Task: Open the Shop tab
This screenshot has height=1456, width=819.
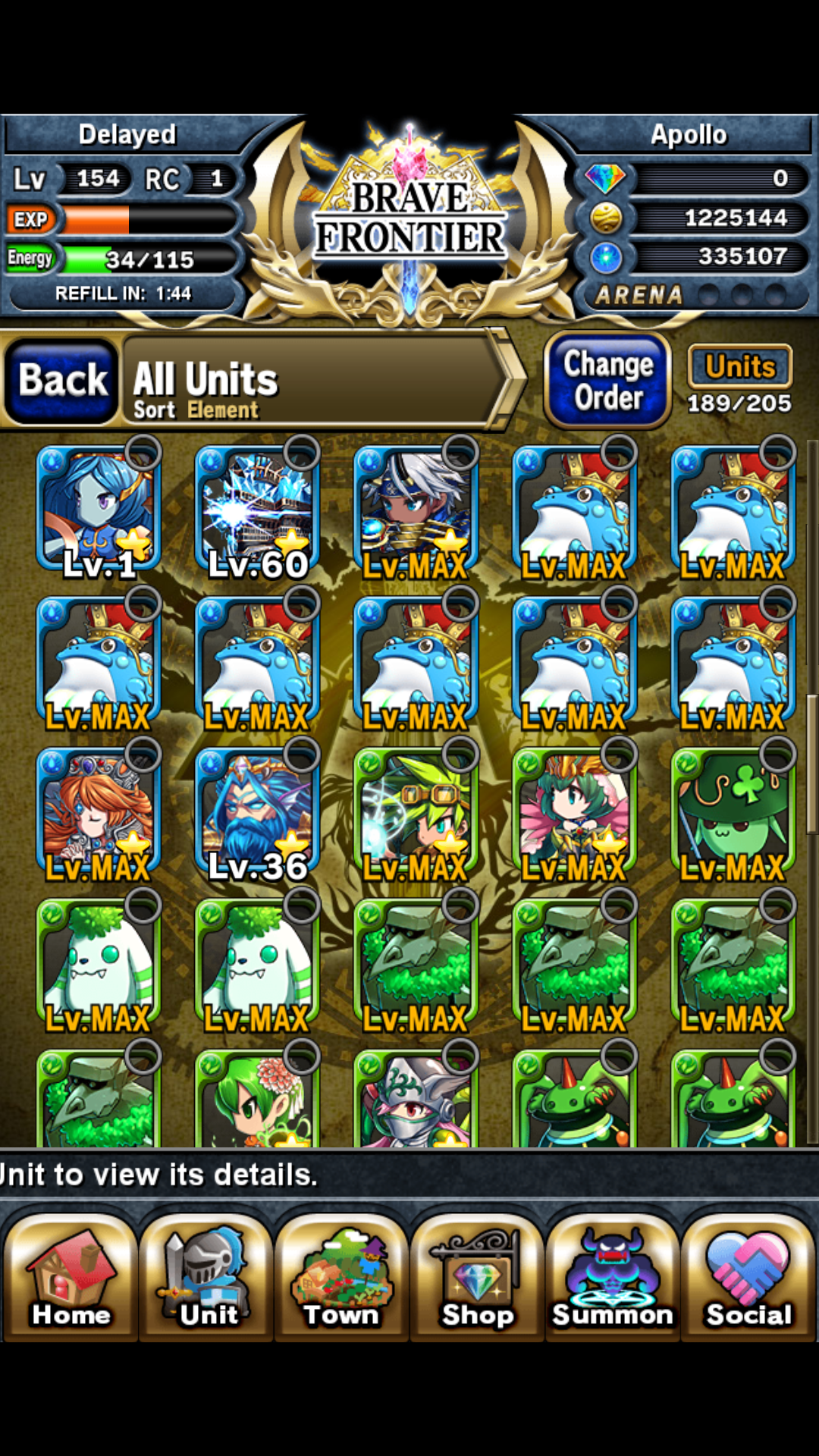Action: point(478,1278)
